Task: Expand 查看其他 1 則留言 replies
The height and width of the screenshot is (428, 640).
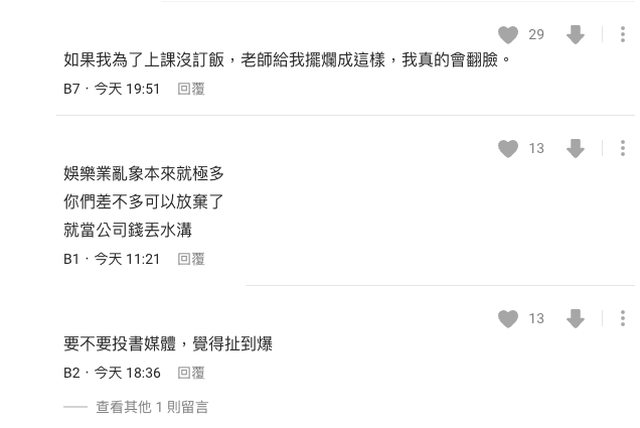Action: click(x=152, y=407)
